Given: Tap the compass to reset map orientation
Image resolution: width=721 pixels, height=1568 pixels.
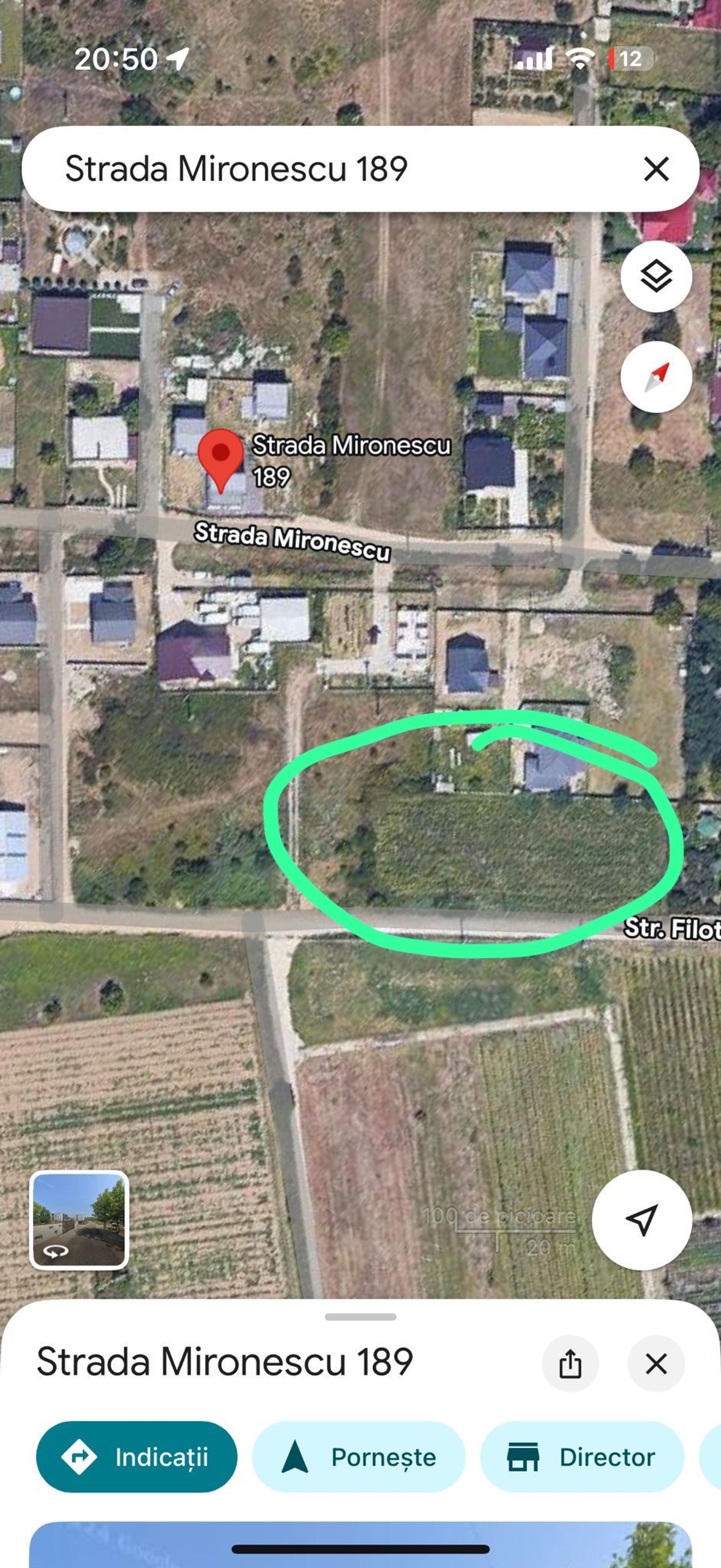Looking at the screenshot, I should [656, 377].
